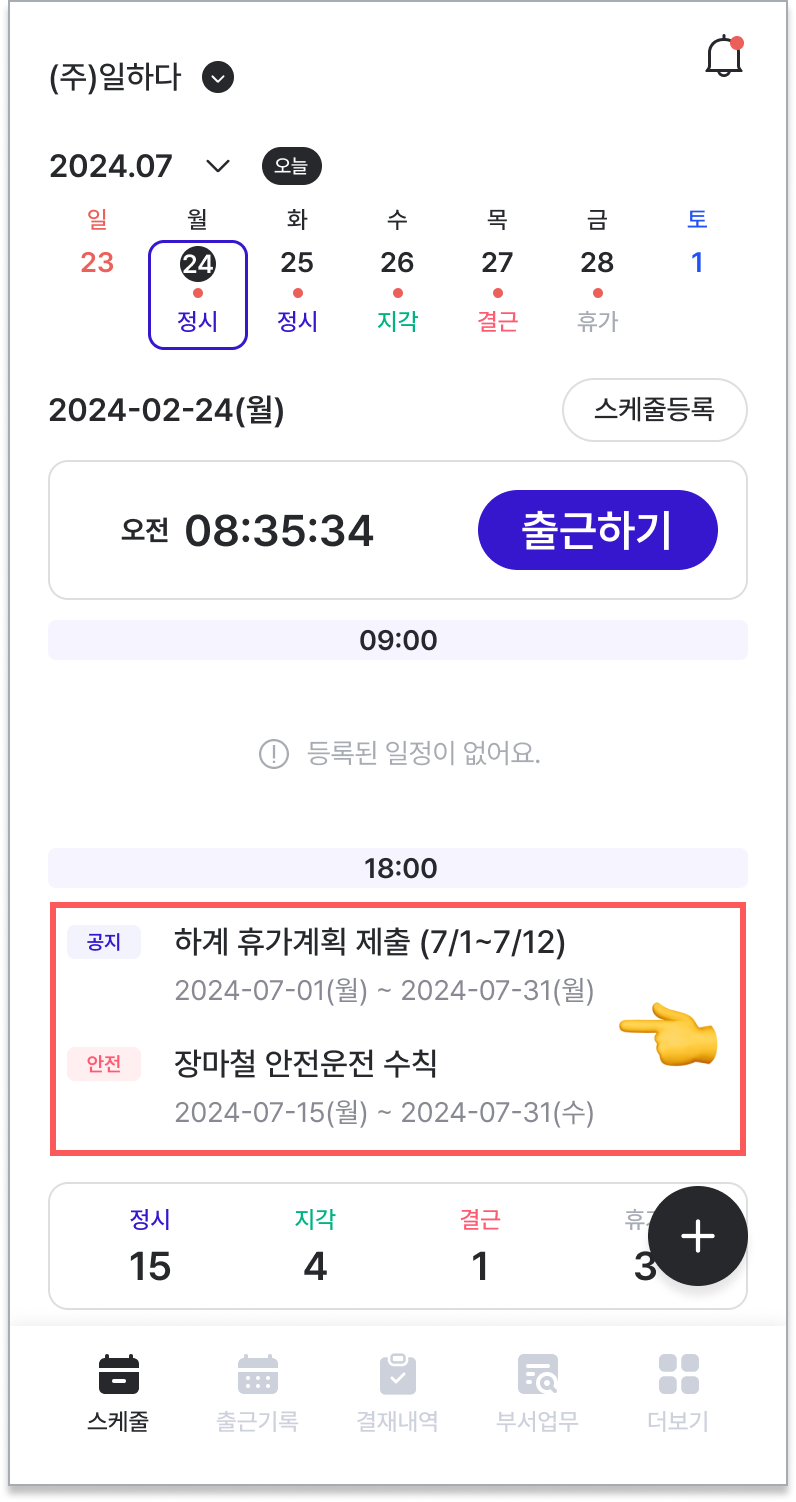
Task: Tap the 오늘 today chip
Action: 292,166
